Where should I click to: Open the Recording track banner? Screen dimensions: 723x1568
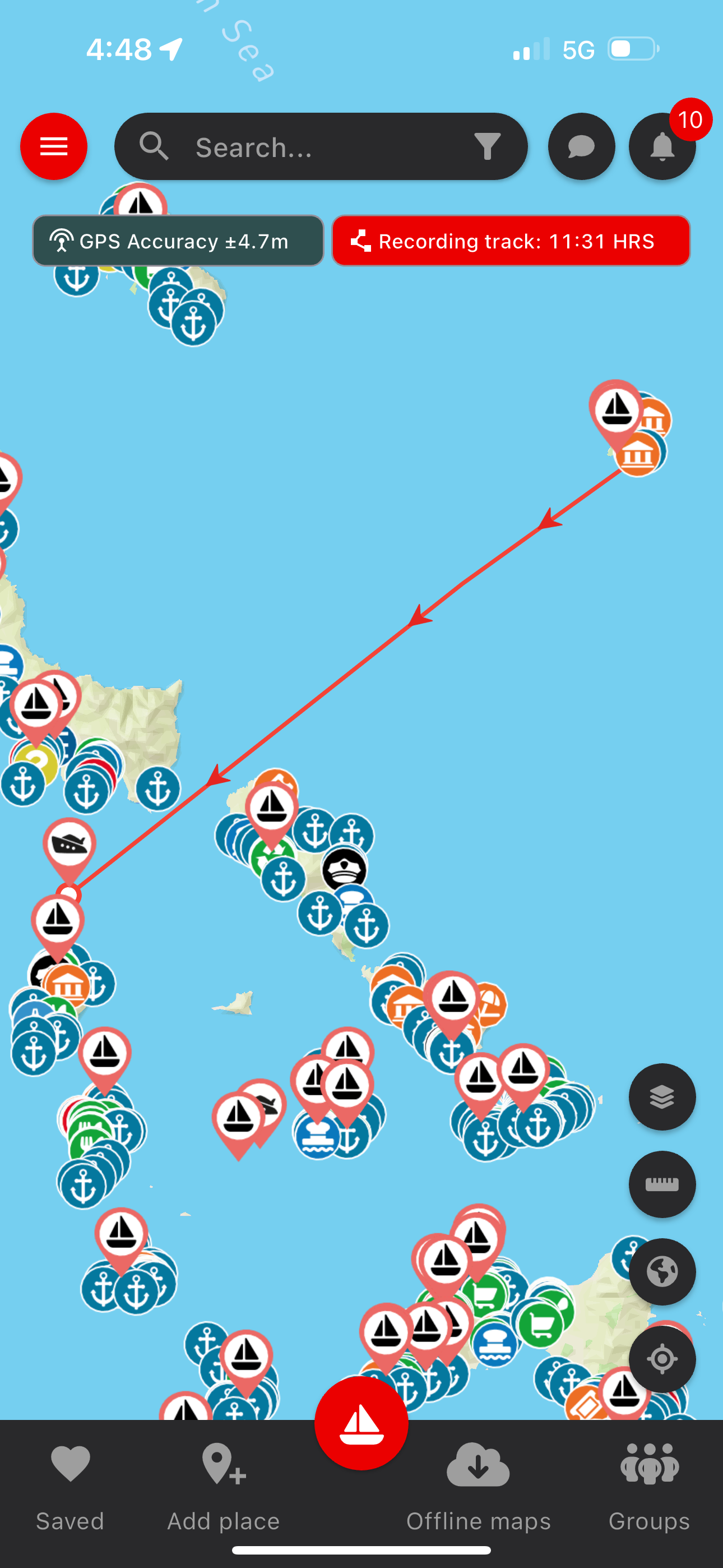coord(511,241)
